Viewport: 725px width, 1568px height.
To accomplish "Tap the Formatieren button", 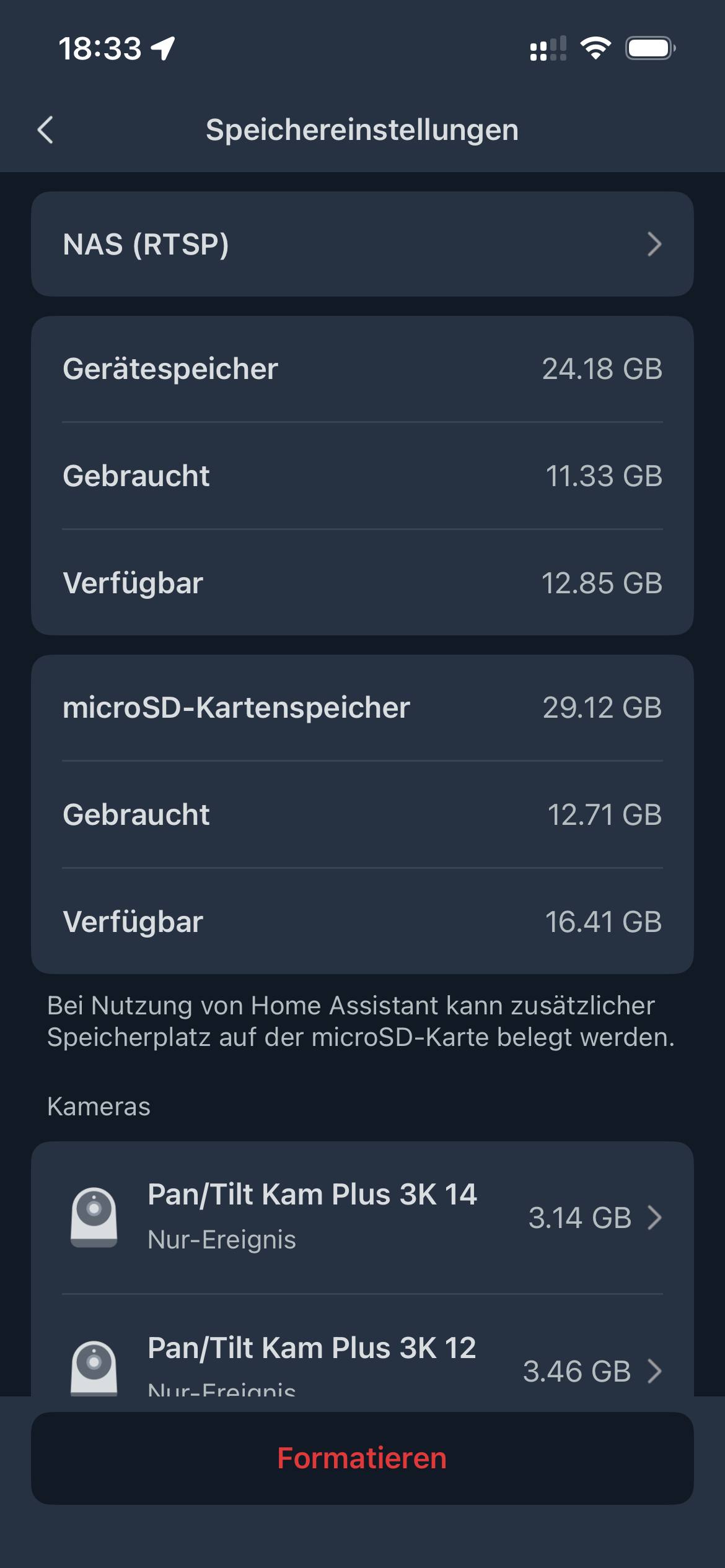I will click(x=362, y=1458).
